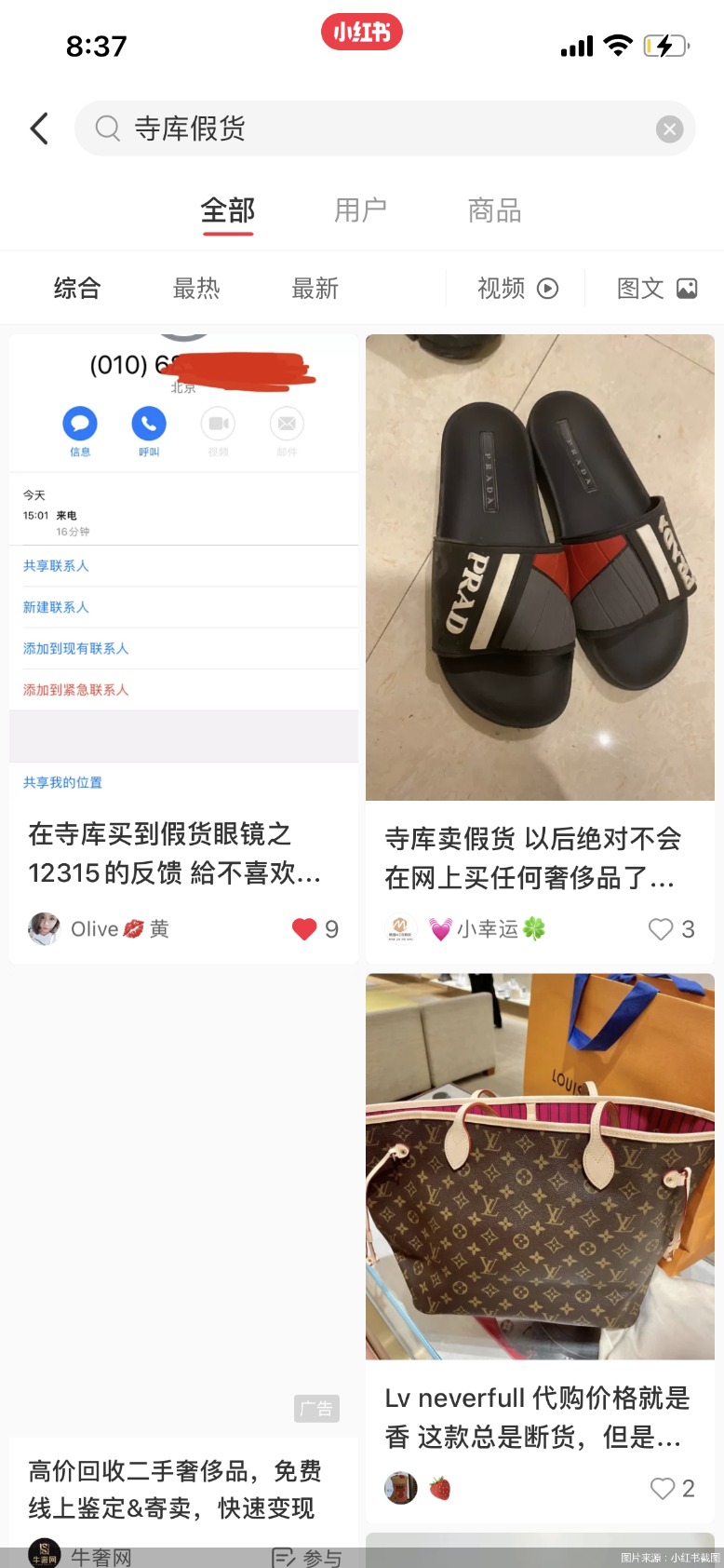The height and width of the screenshot is (1568, 724).
Task: Clear search text with the X icon
Action: pos(669,128)
